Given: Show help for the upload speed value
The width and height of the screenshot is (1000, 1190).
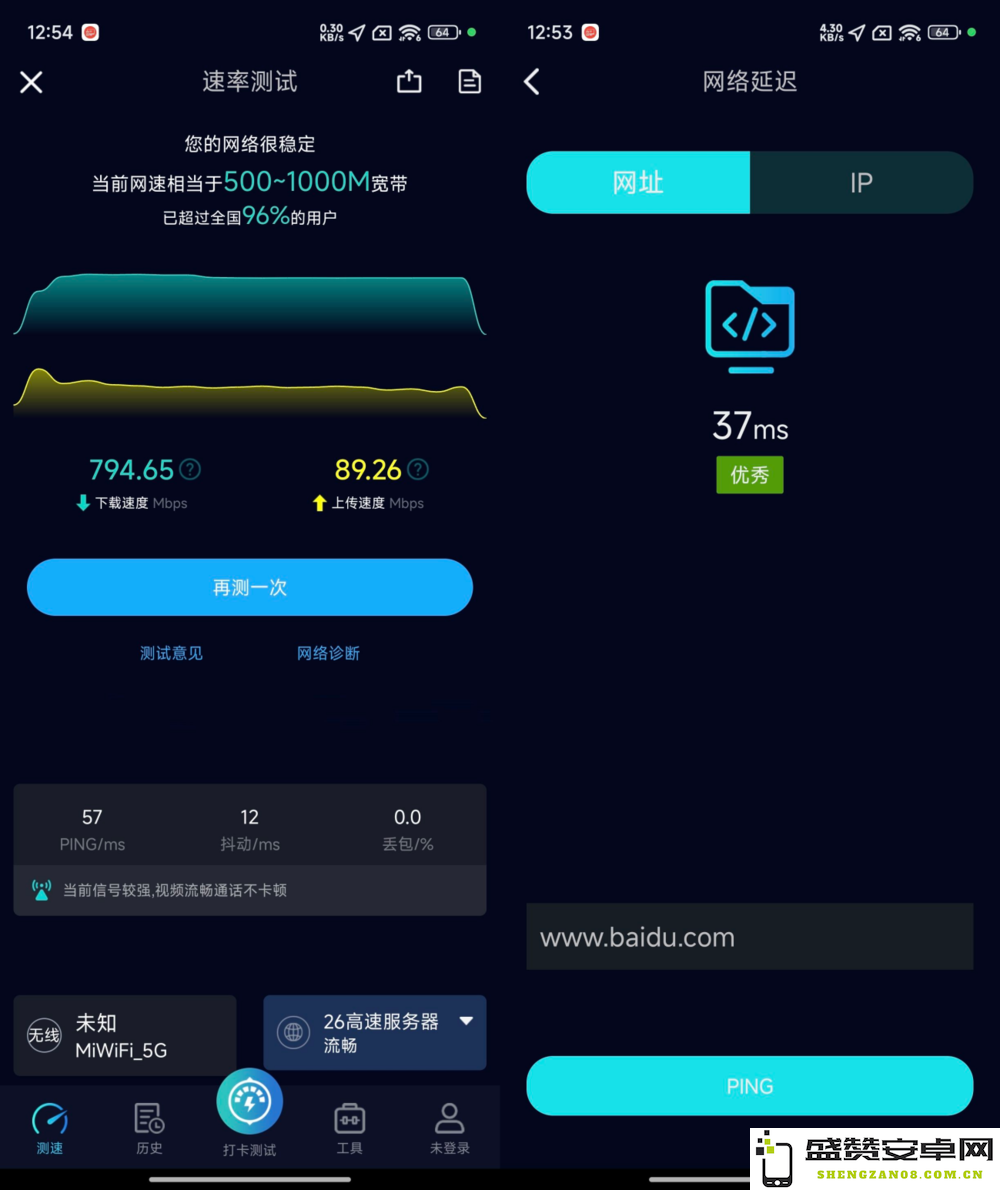Looking at the screenshot, I should click(x=418, y=469).
